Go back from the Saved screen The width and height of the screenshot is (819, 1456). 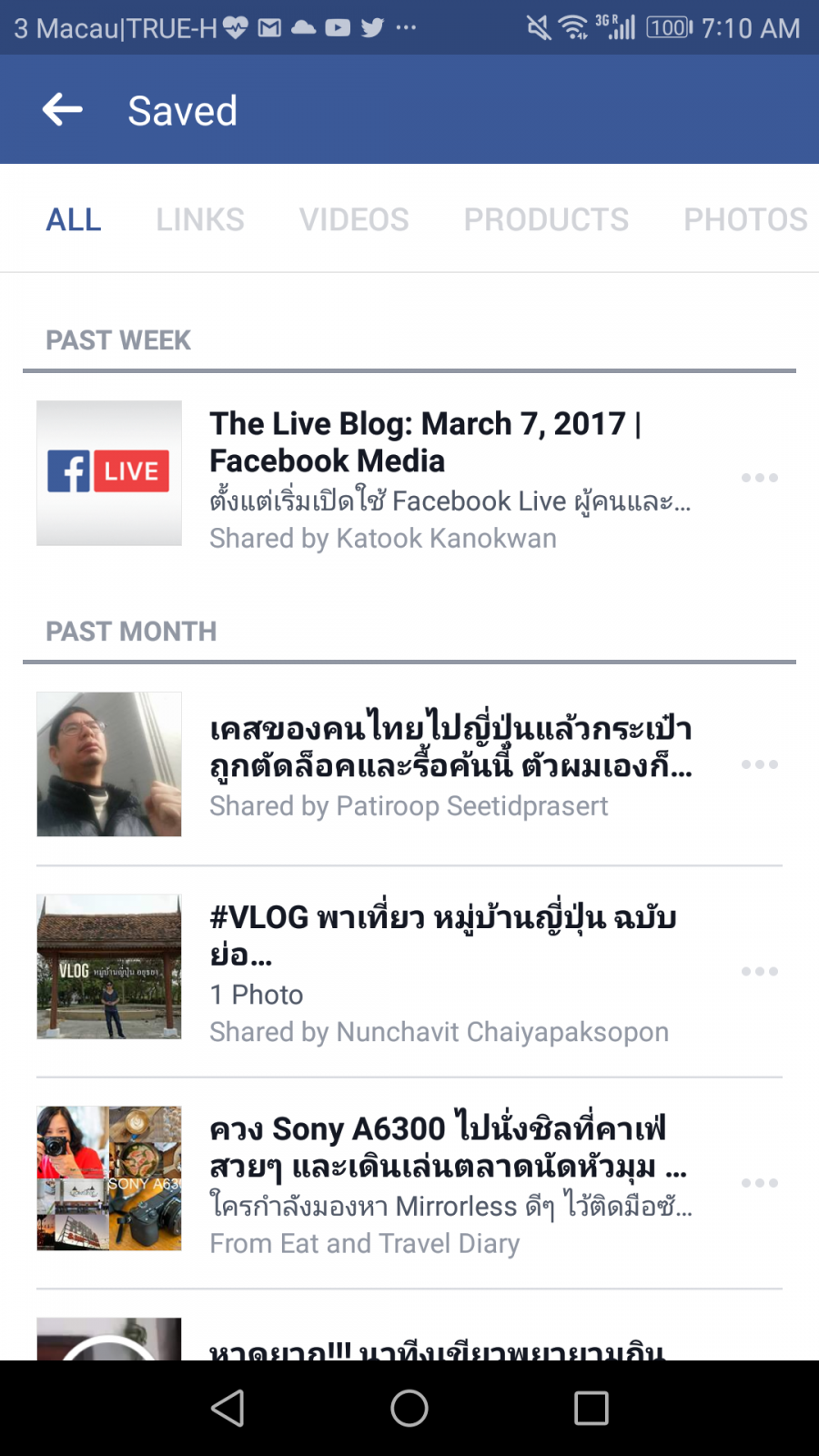coord(62,110)
